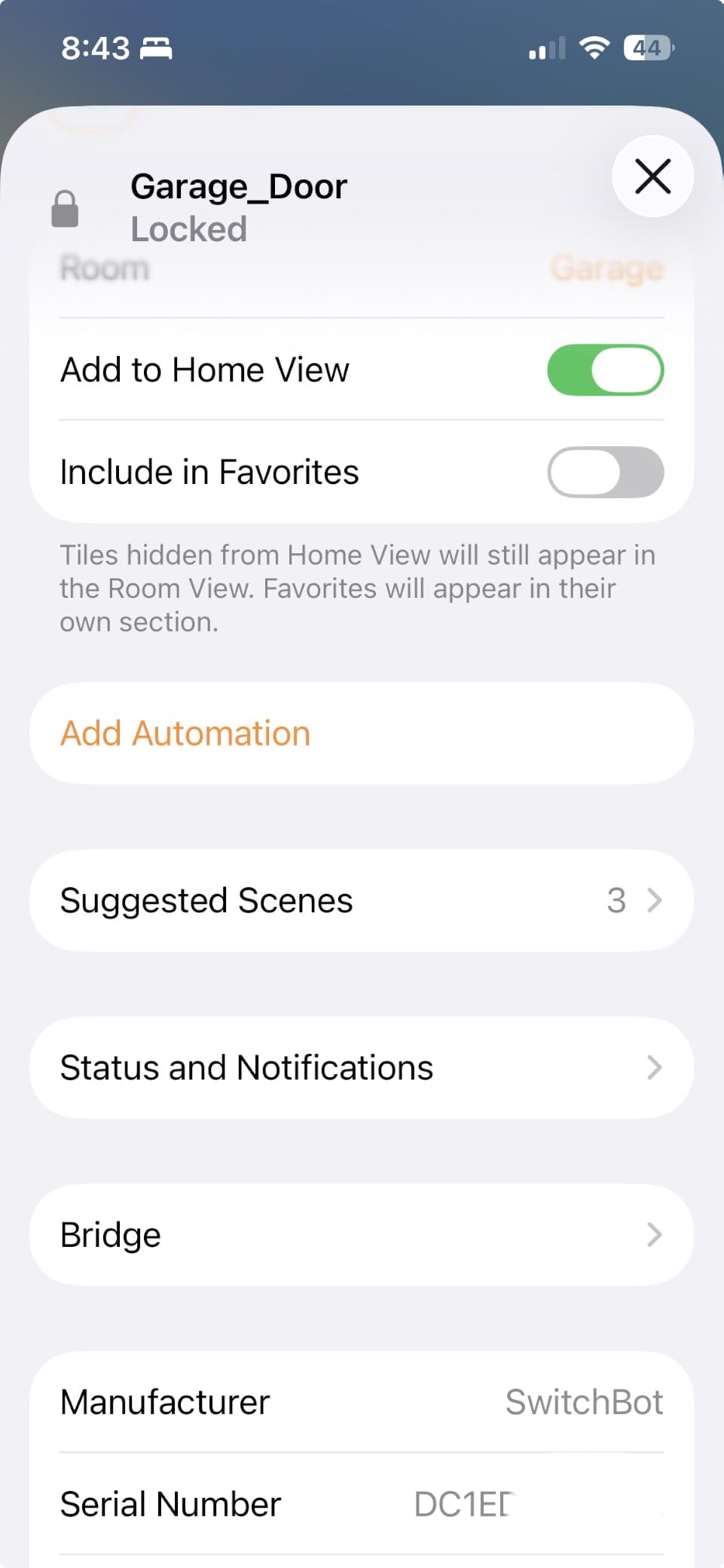724x1568 pixels.
Task: Enable Include in Favorites
Action: [x=605, y=473]
